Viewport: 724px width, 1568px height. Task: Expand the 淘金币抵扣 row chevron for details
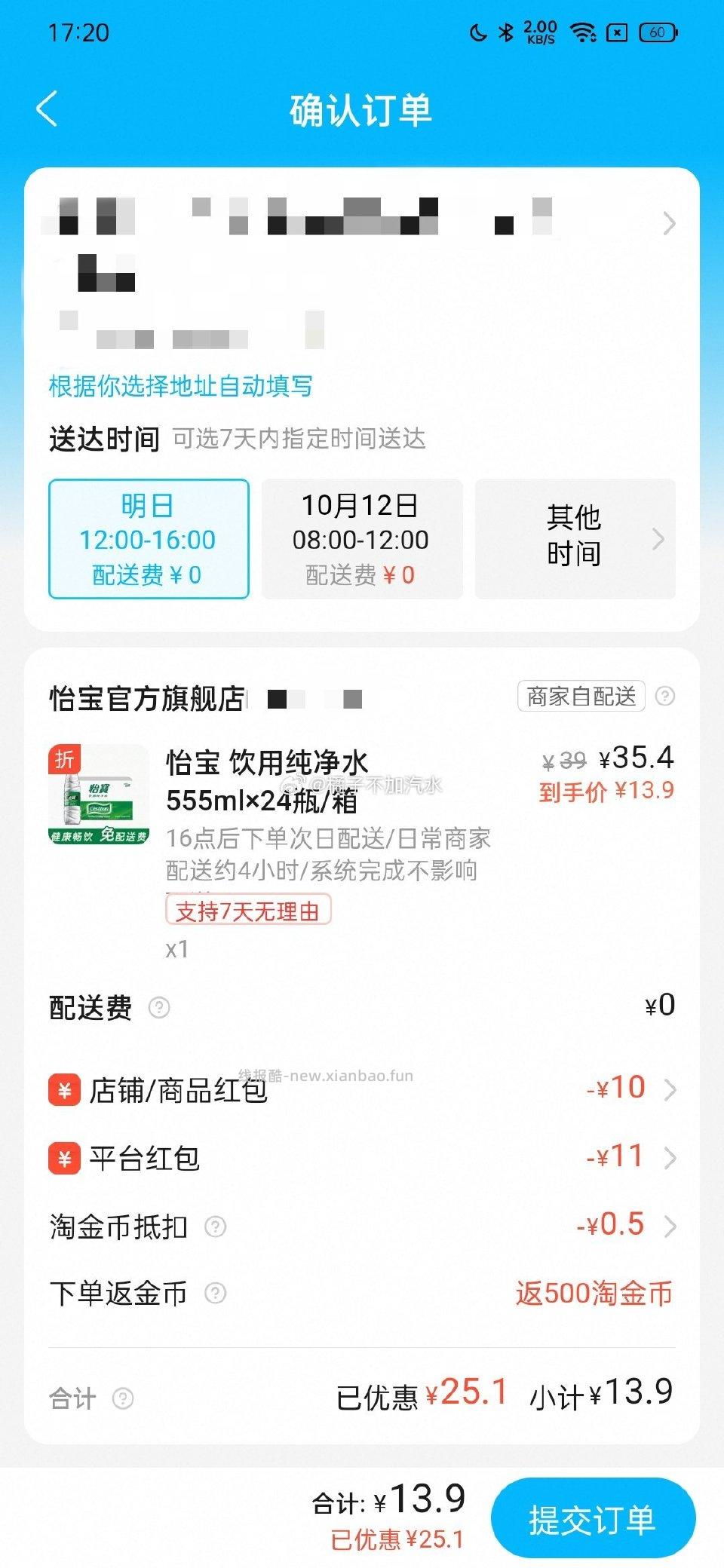670,1224
